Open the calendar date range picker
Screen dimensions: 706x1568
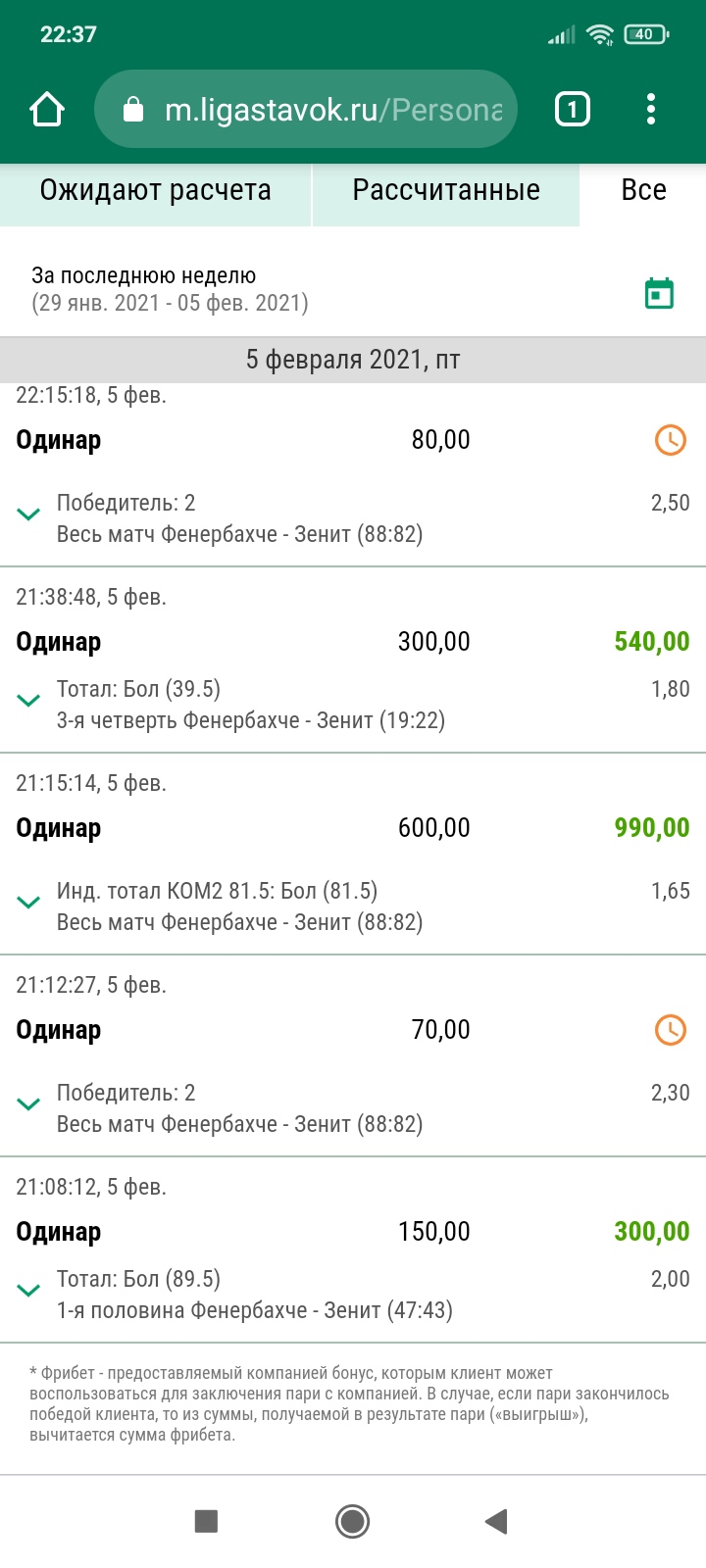tap(659, 293)
